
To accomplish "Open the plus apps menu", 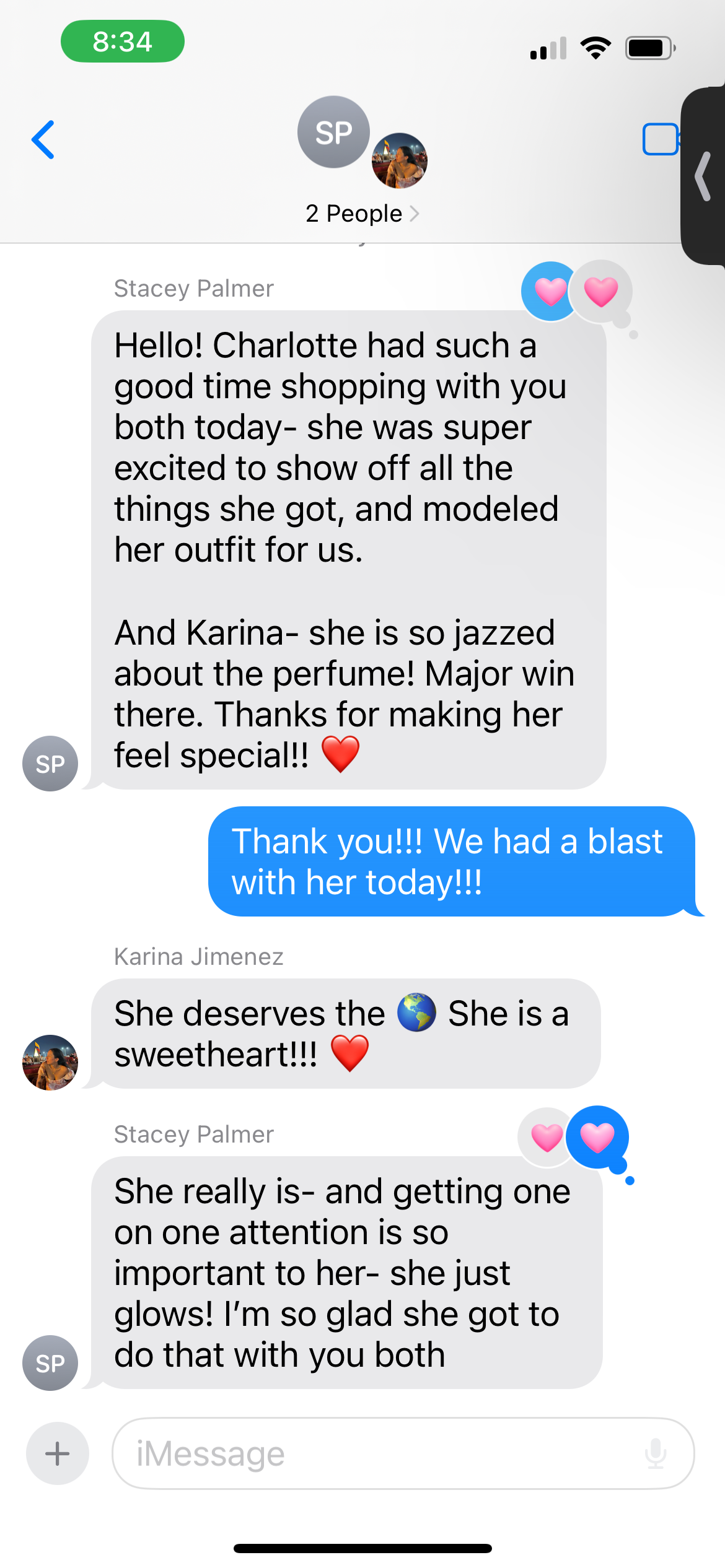I will point(57,1453).
